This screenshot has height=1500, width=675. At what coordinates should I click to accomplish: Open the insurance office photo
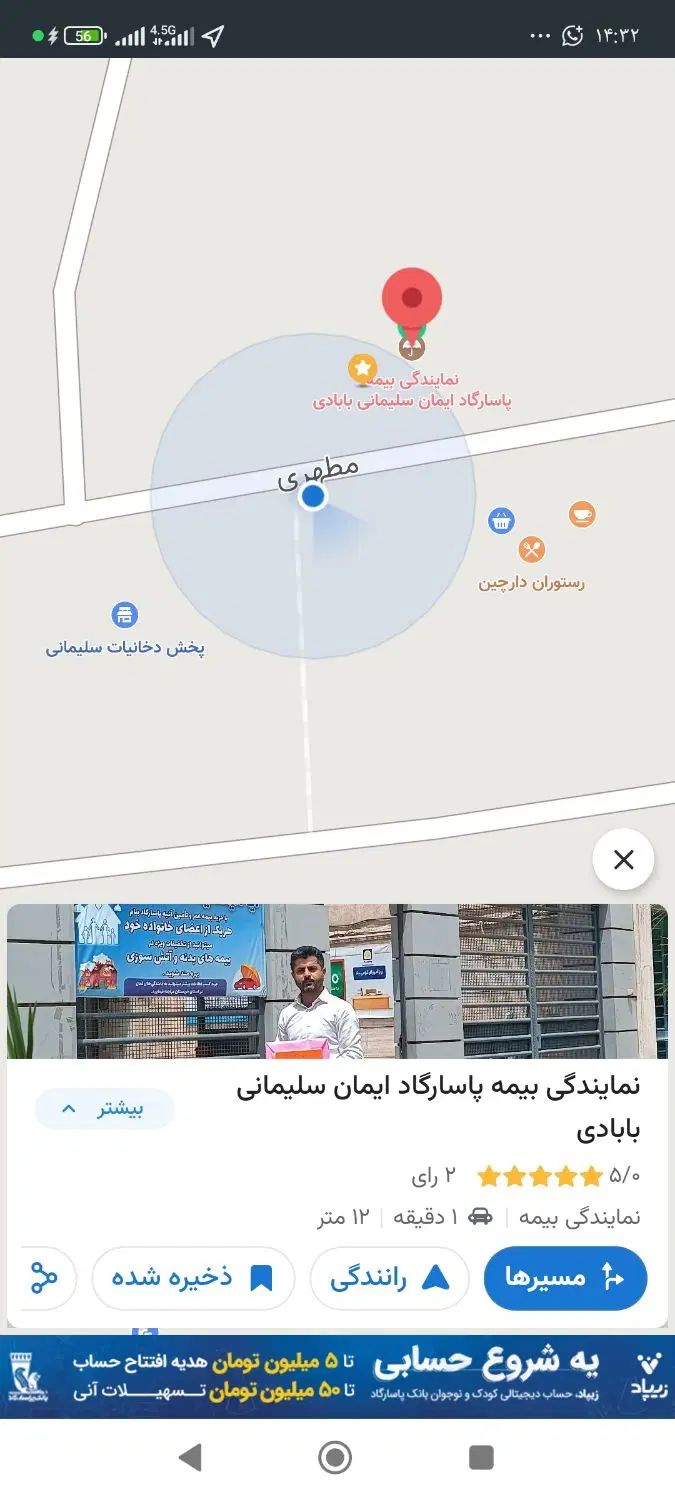click(337, 981)
